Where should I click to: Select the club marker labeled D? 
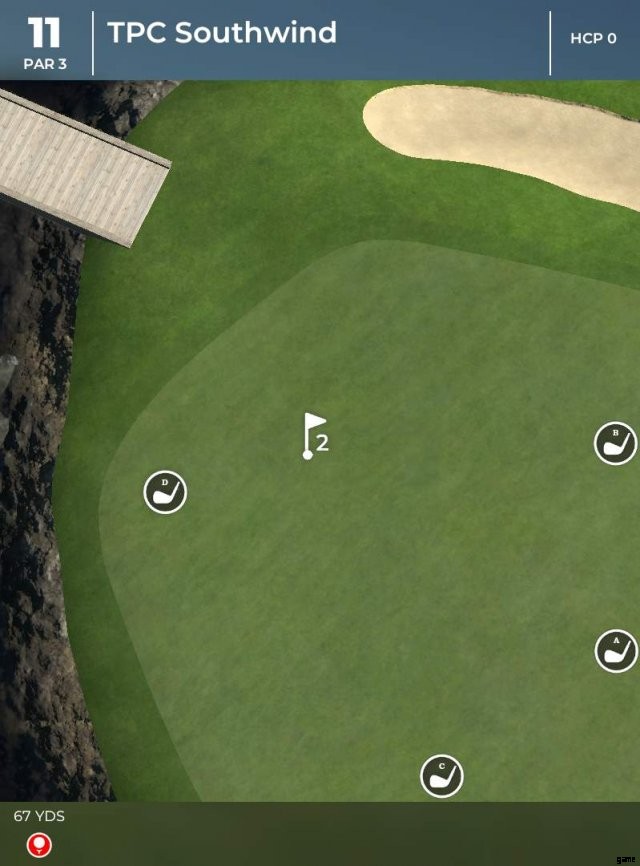165,492
